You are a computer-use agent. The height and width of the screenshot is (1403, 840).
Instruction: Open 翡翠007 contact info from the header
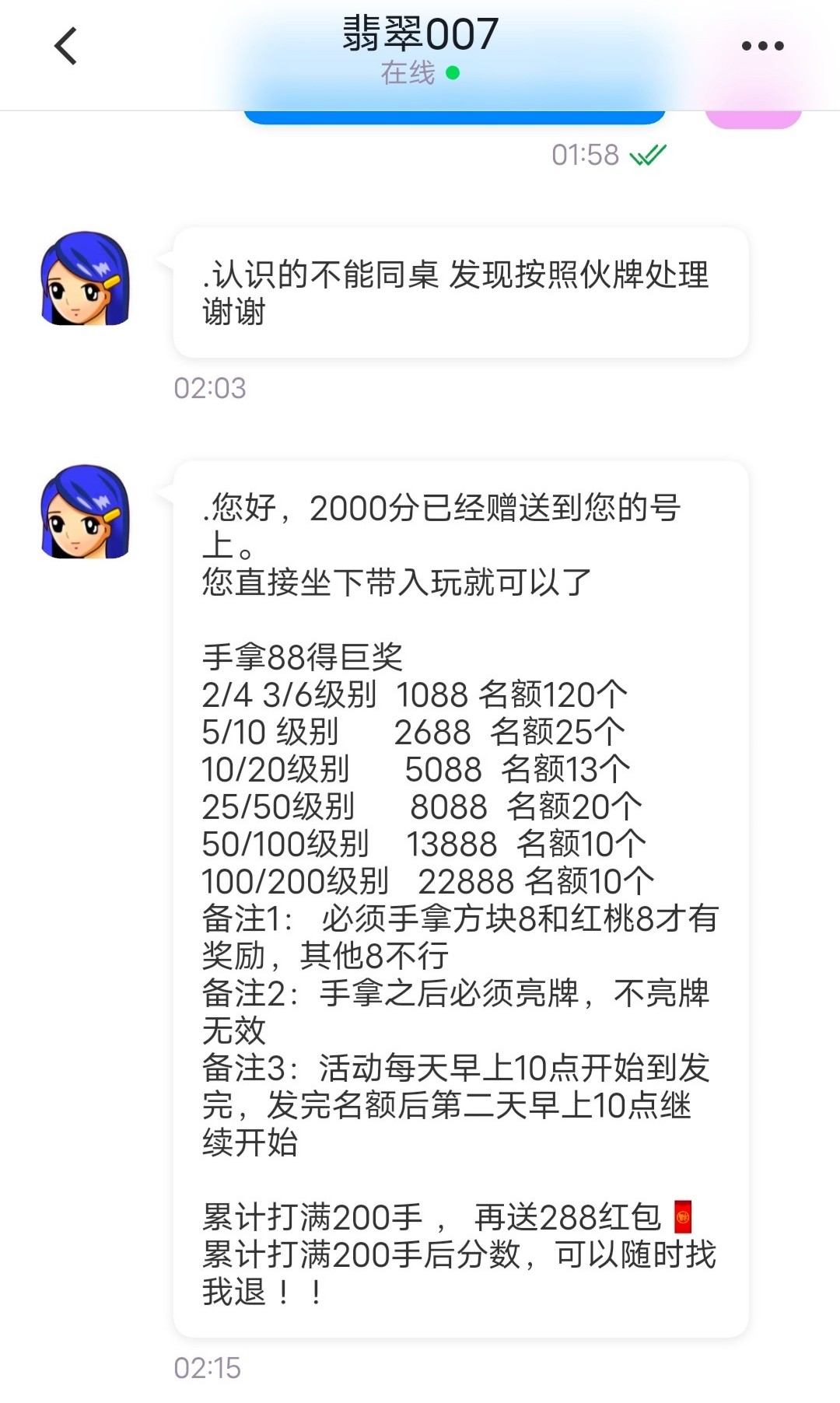point(420,35)
